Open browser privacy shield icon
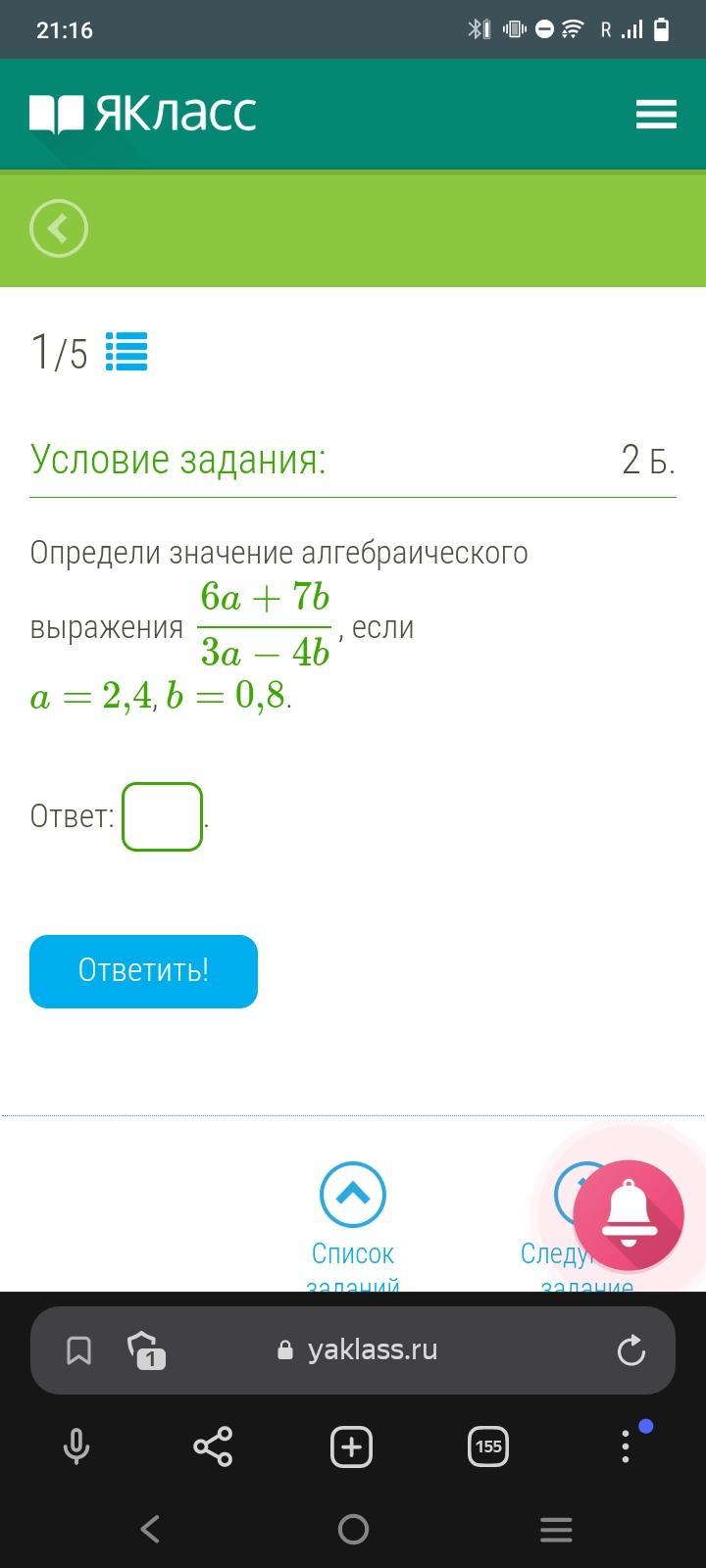 pyautogui.click(x=144, y=1350)
